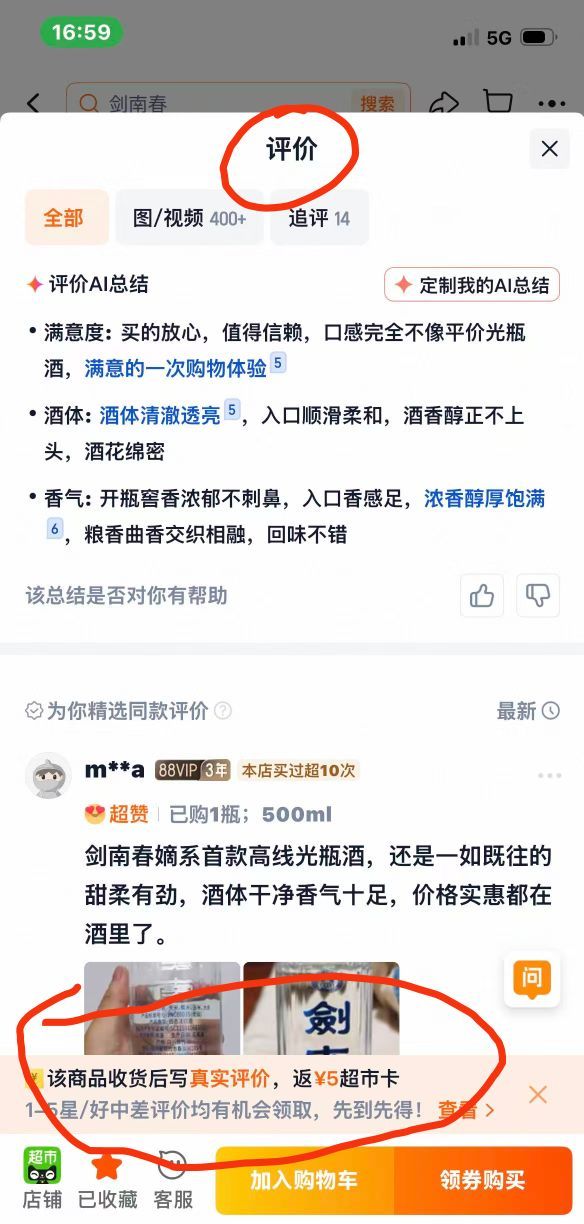Dismiss the 返¥5超市卡 banner

click(538, 1094)
